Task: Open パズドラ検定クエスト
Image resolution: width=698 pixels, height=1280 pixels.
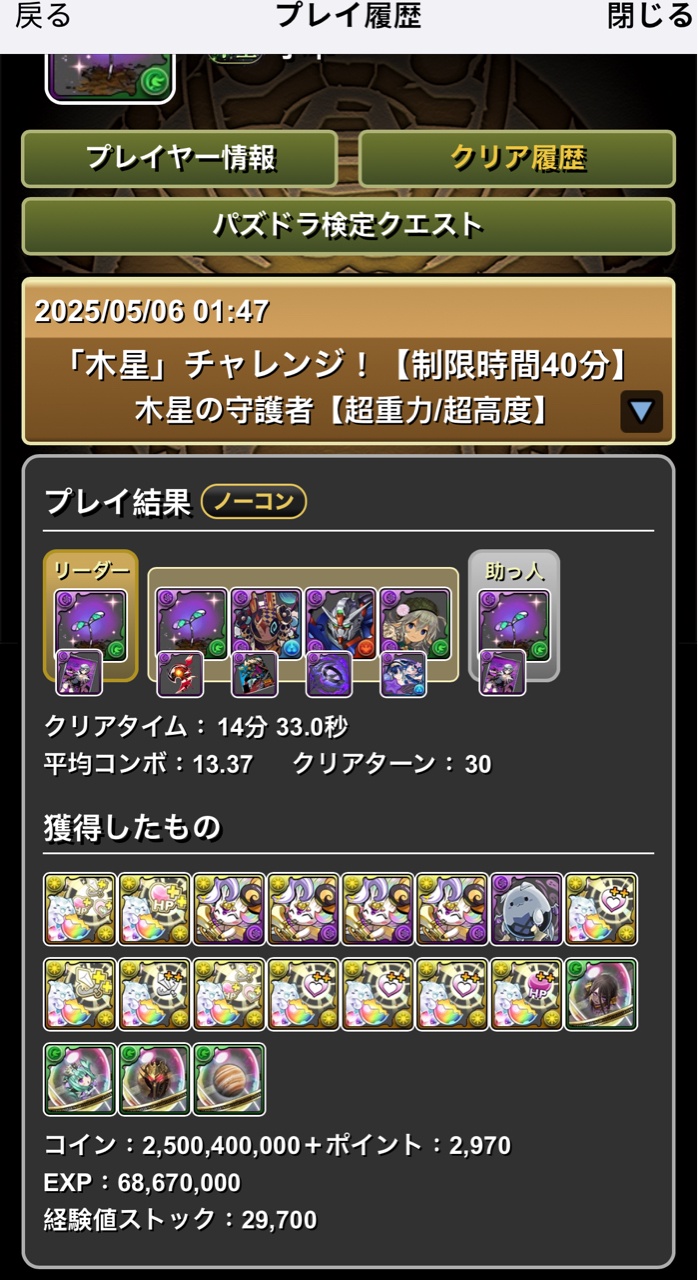Action: click(348, 225)
